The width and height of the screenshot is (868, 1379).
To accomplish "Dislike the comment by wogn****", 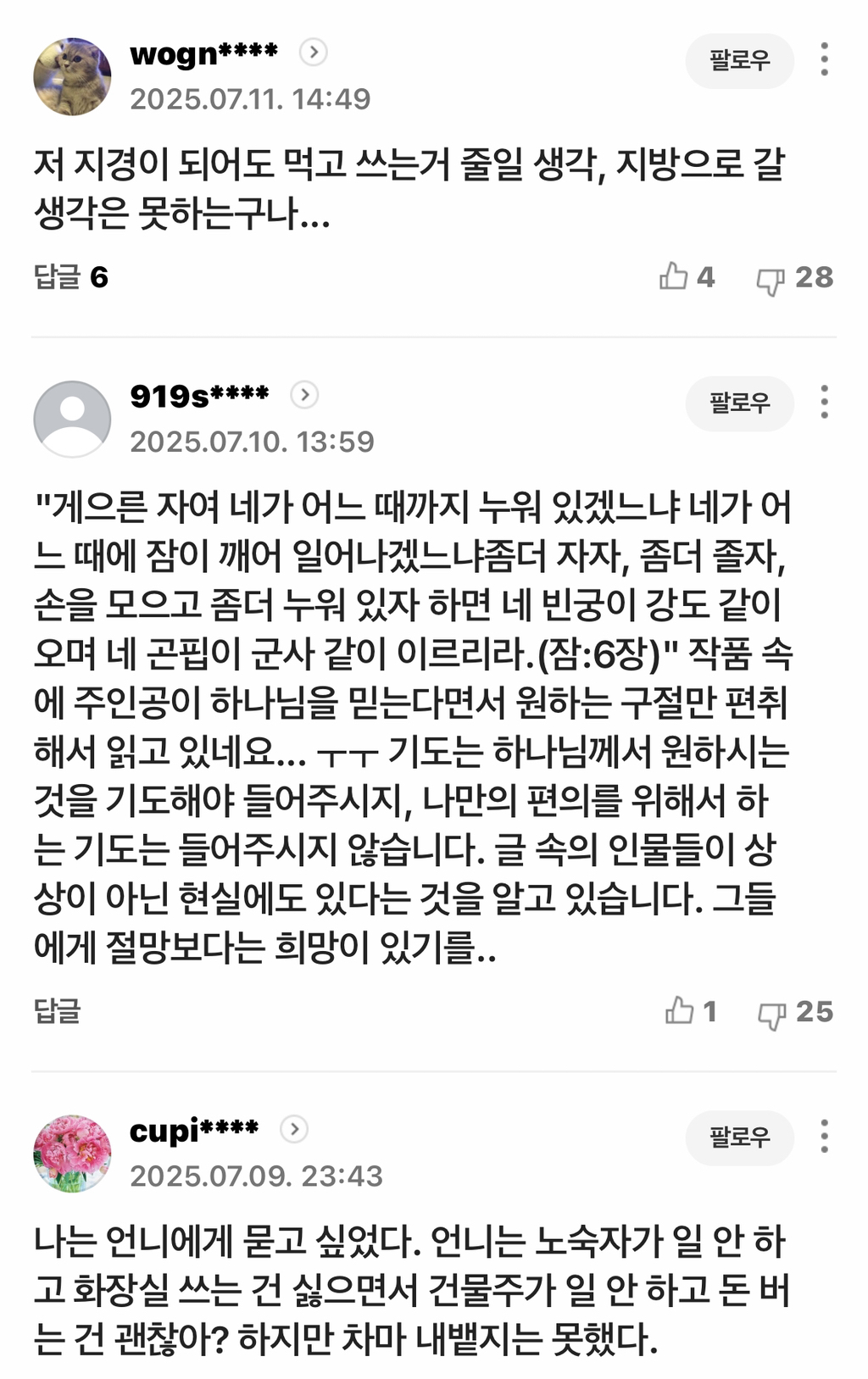I will pos(771,279).
